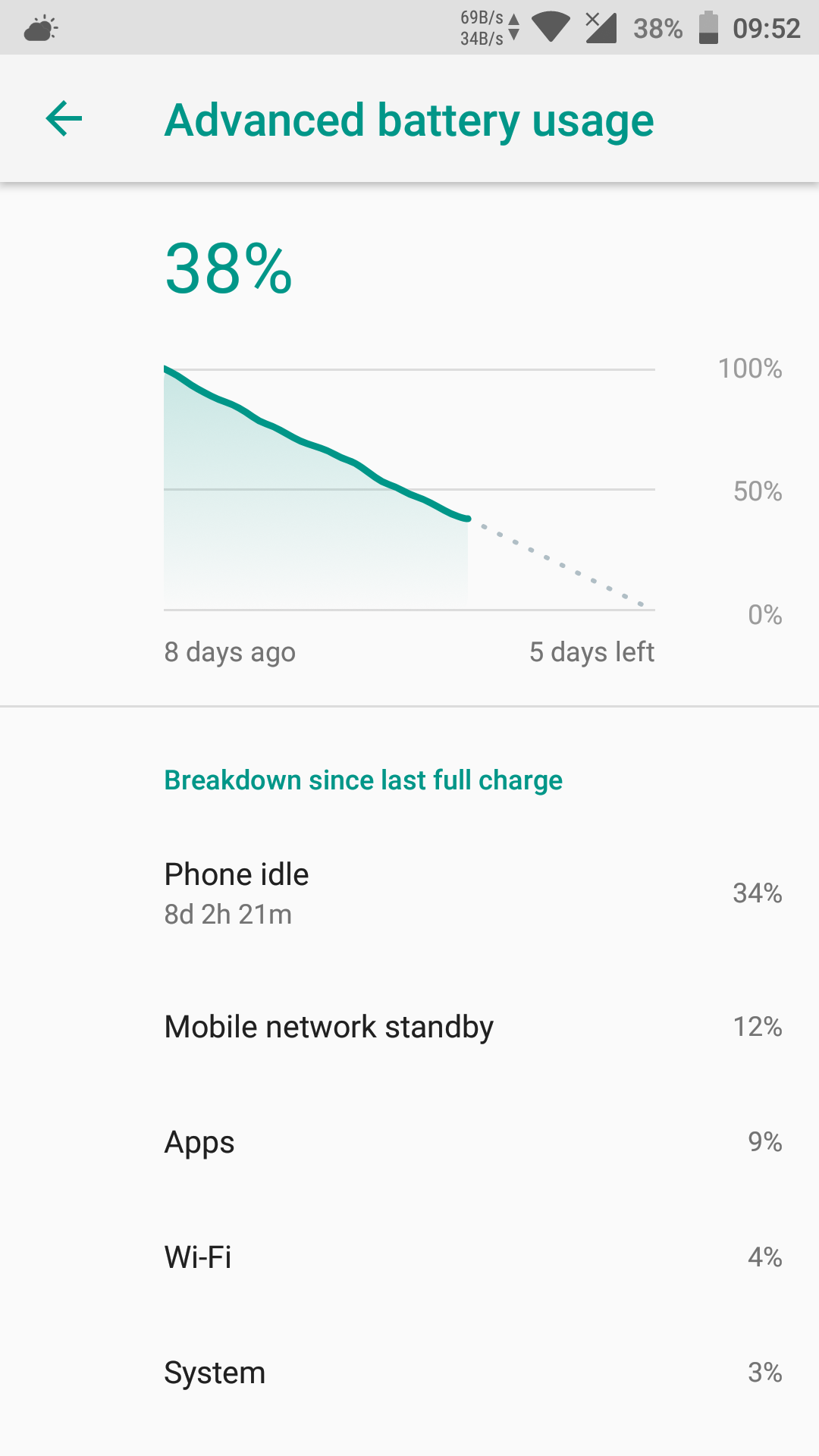
Task: Open Wi-Fi battery usage
Action: click(x=409, y=1257)
